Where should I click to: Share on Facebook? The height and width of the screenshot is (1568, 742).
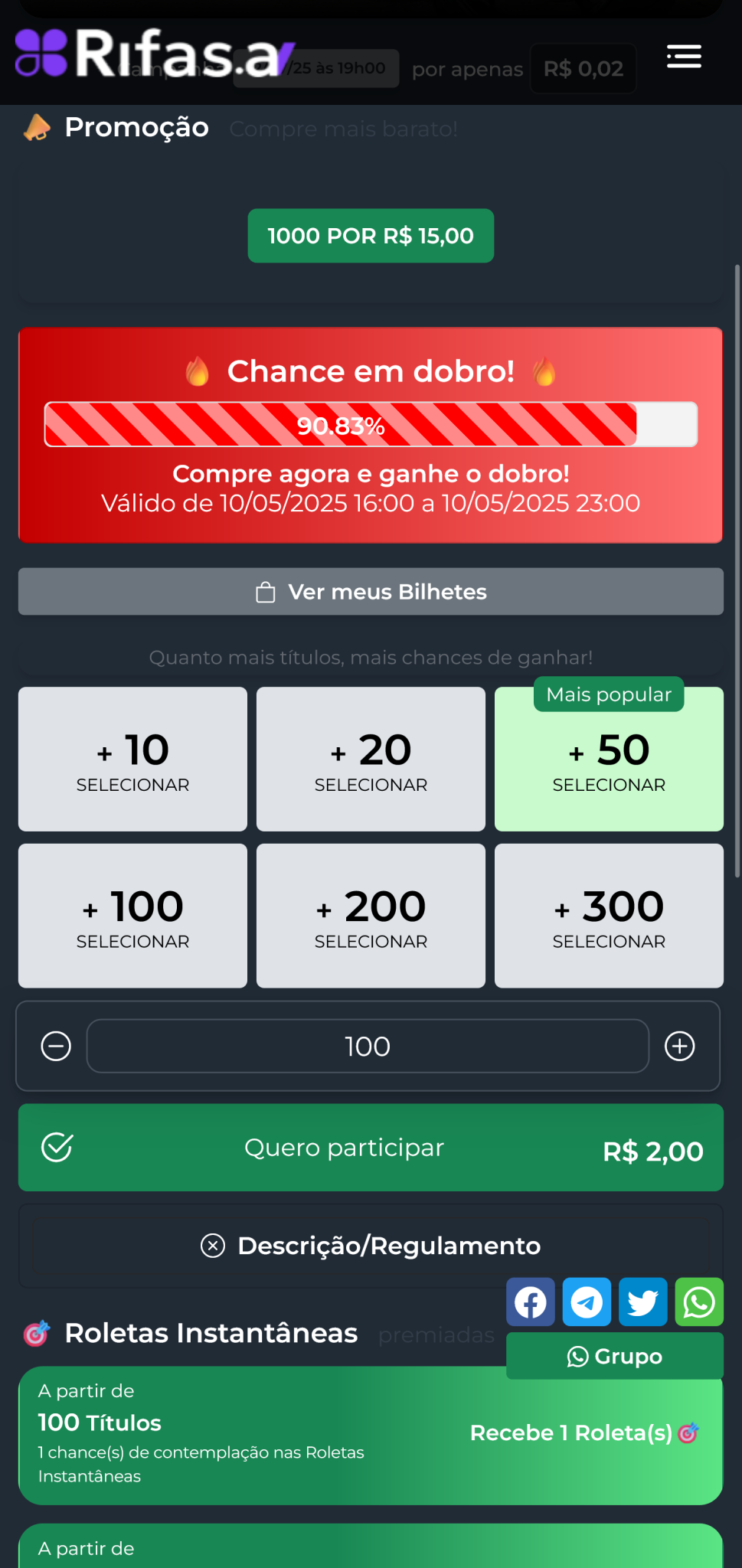coord(530,1302)
